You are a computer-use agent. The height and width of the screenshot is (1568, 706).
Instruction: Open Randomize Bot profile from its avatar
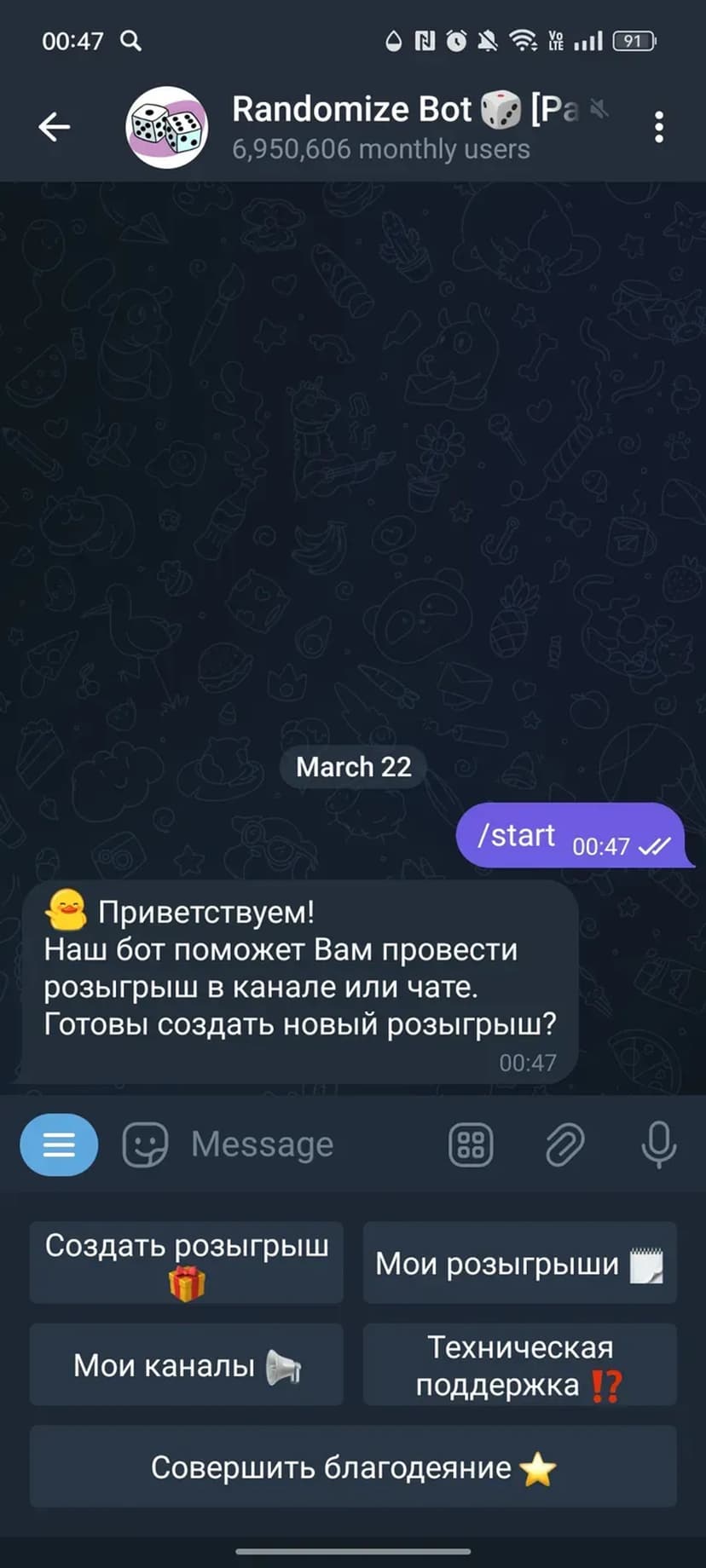click(x=167, y=128)
